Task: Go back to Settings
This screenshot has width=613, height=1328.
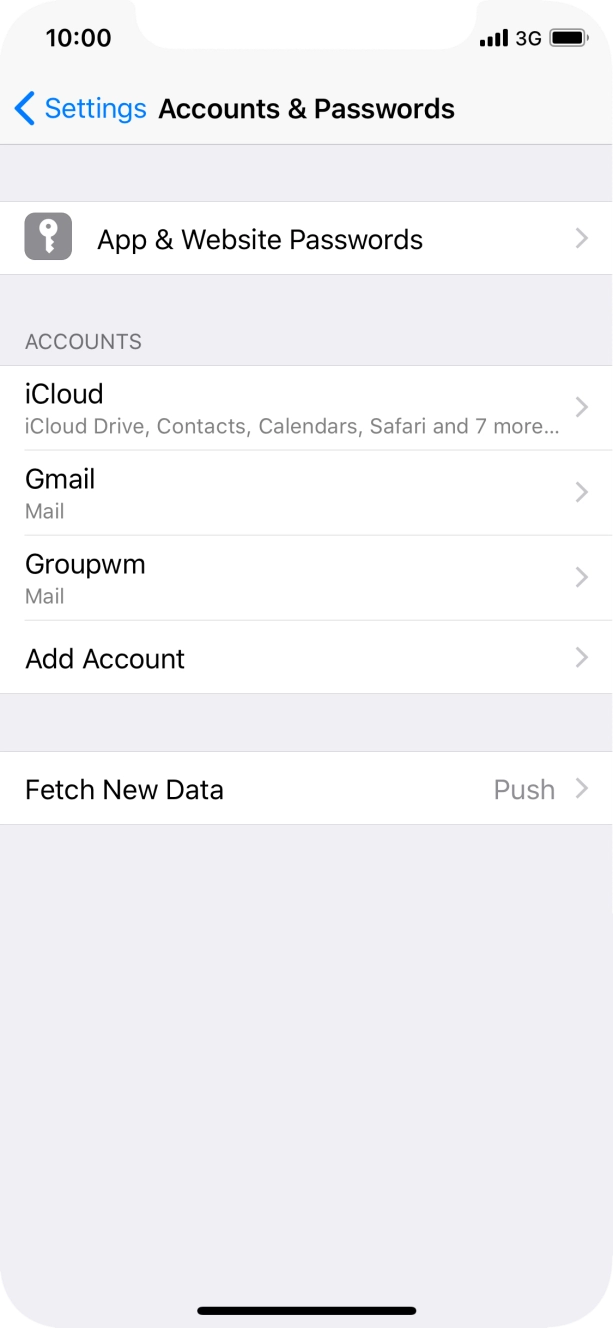Action: [80, 108]
